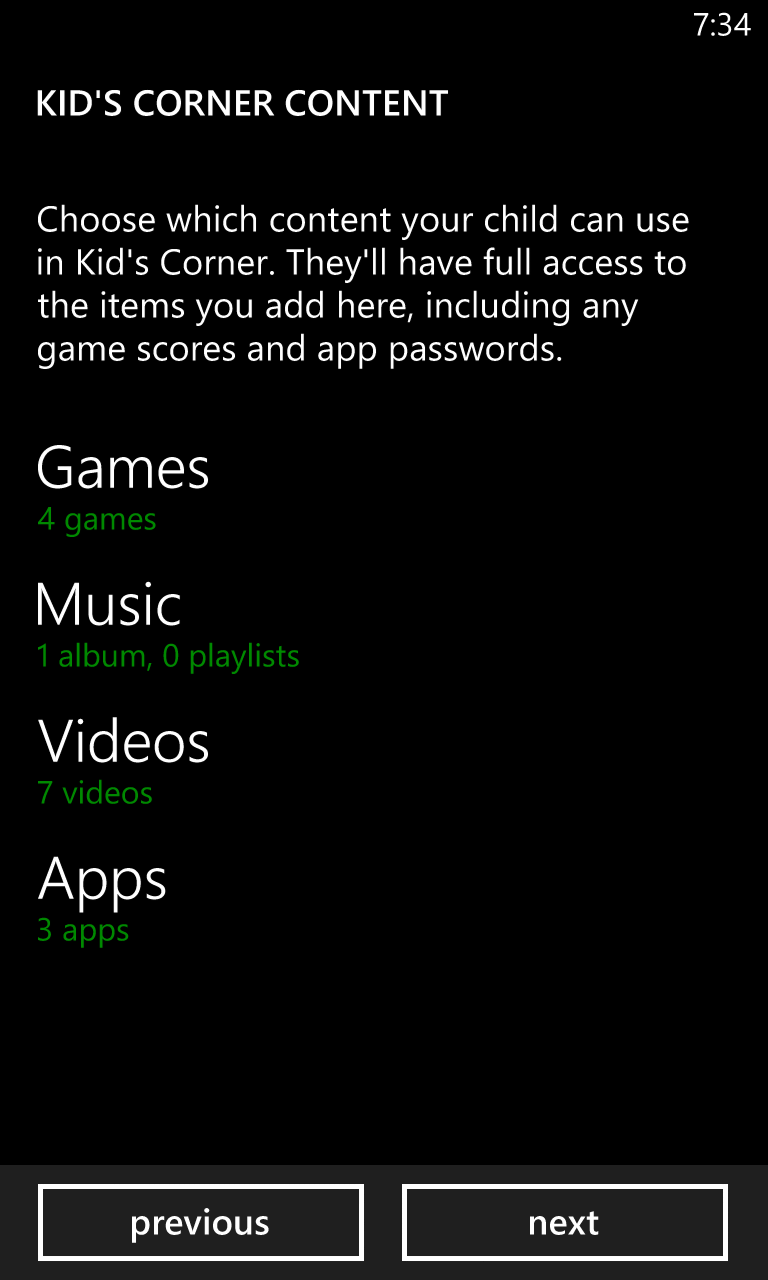The width and height of the screenshot is (768, 1280).
Task: Continue with the next button
Action: [x=564, y=1222]
